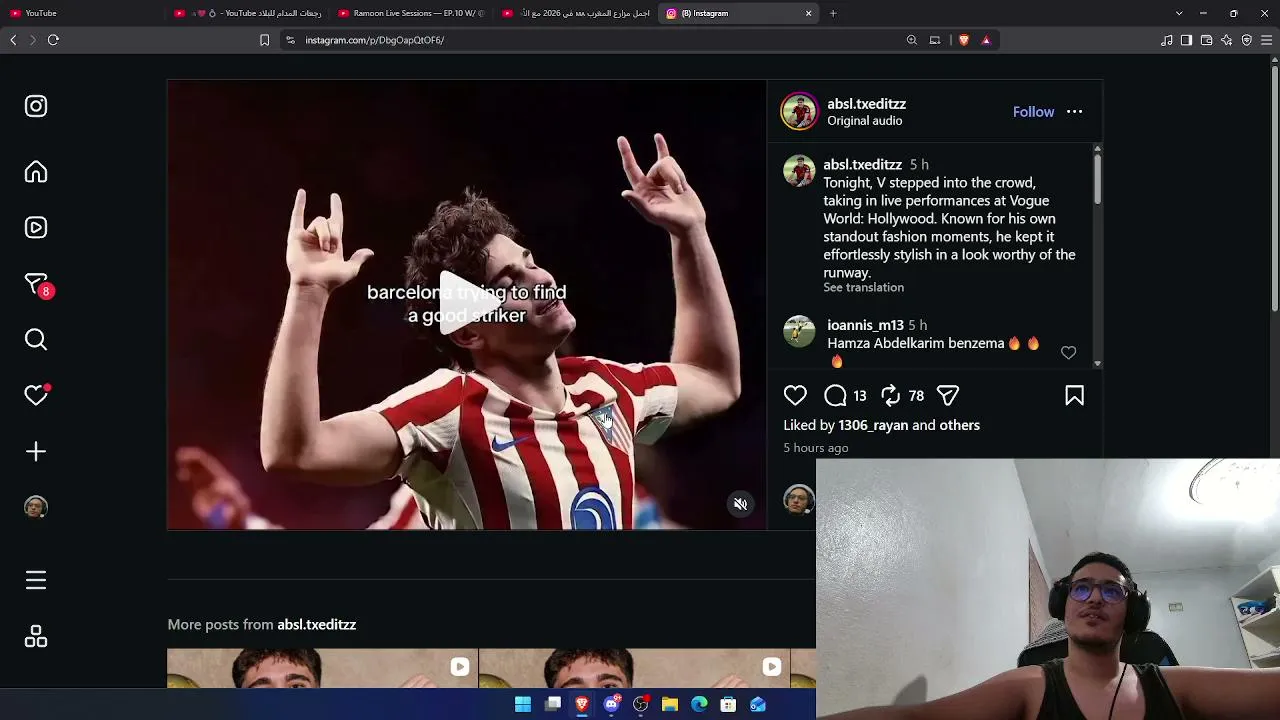Image resolution: width=1280 pixels, height=720 pixels.
Task: Share the post via the send icon
Action: pos(948,396)
